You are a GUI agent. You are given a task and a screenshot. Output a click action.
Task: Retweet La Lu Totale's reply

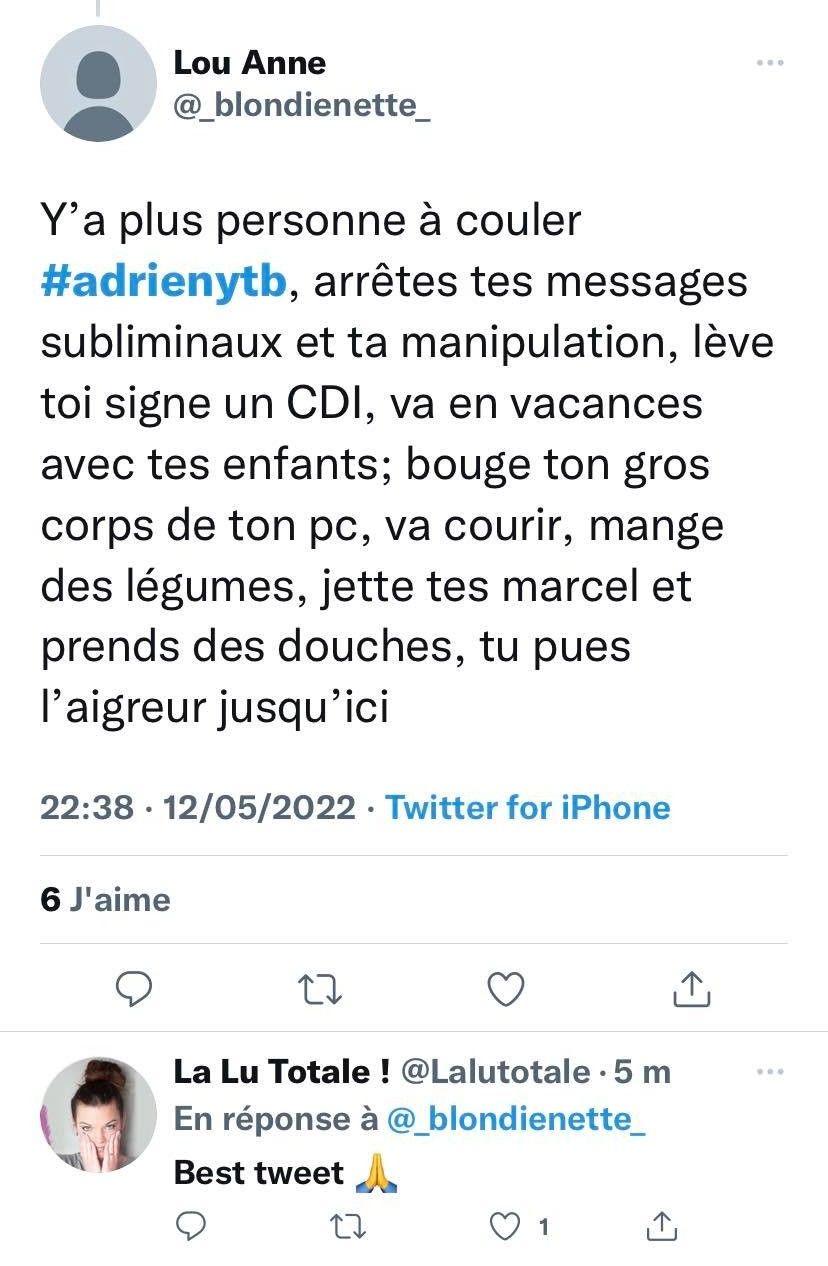coord(349,1225)
